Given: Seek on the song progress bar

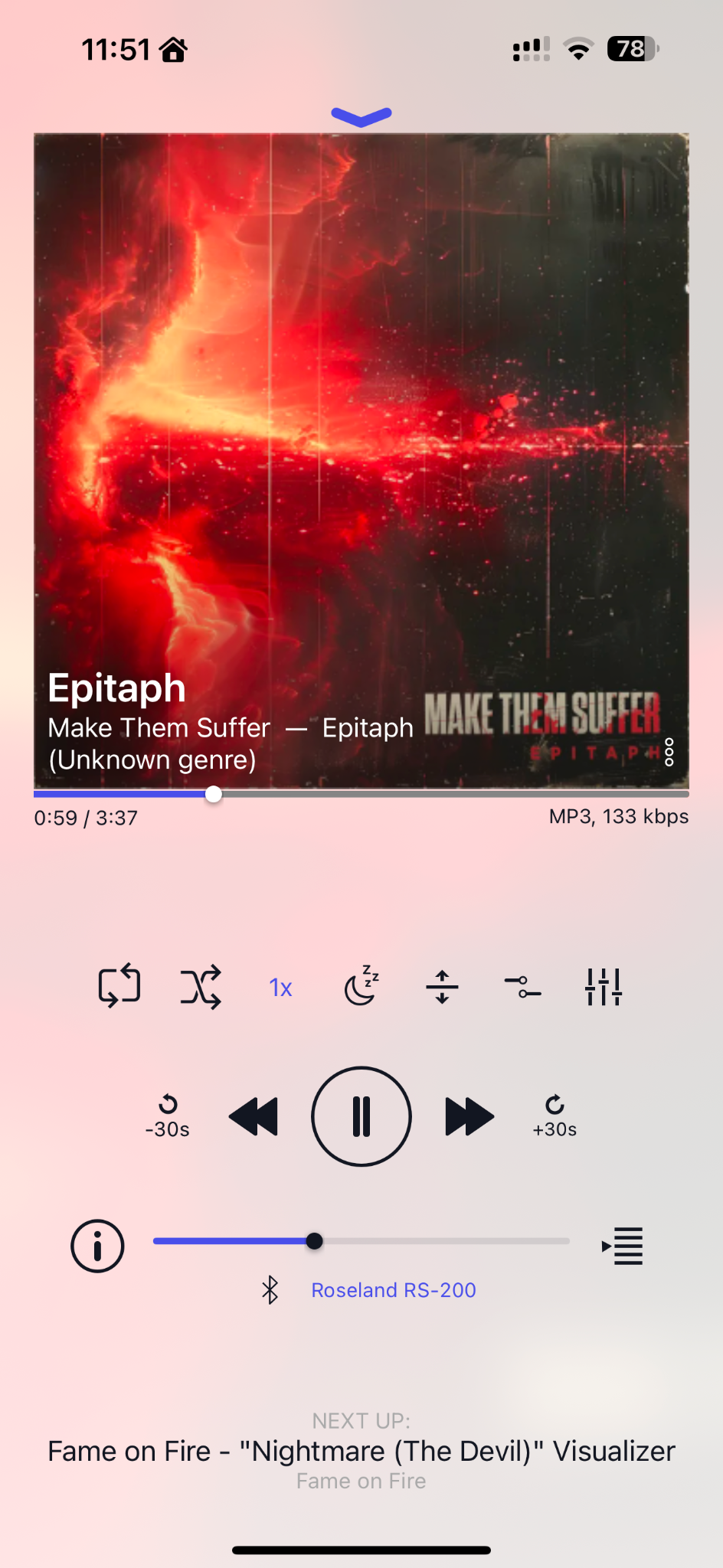Looking at the screenshot, I should pos(361,794).
